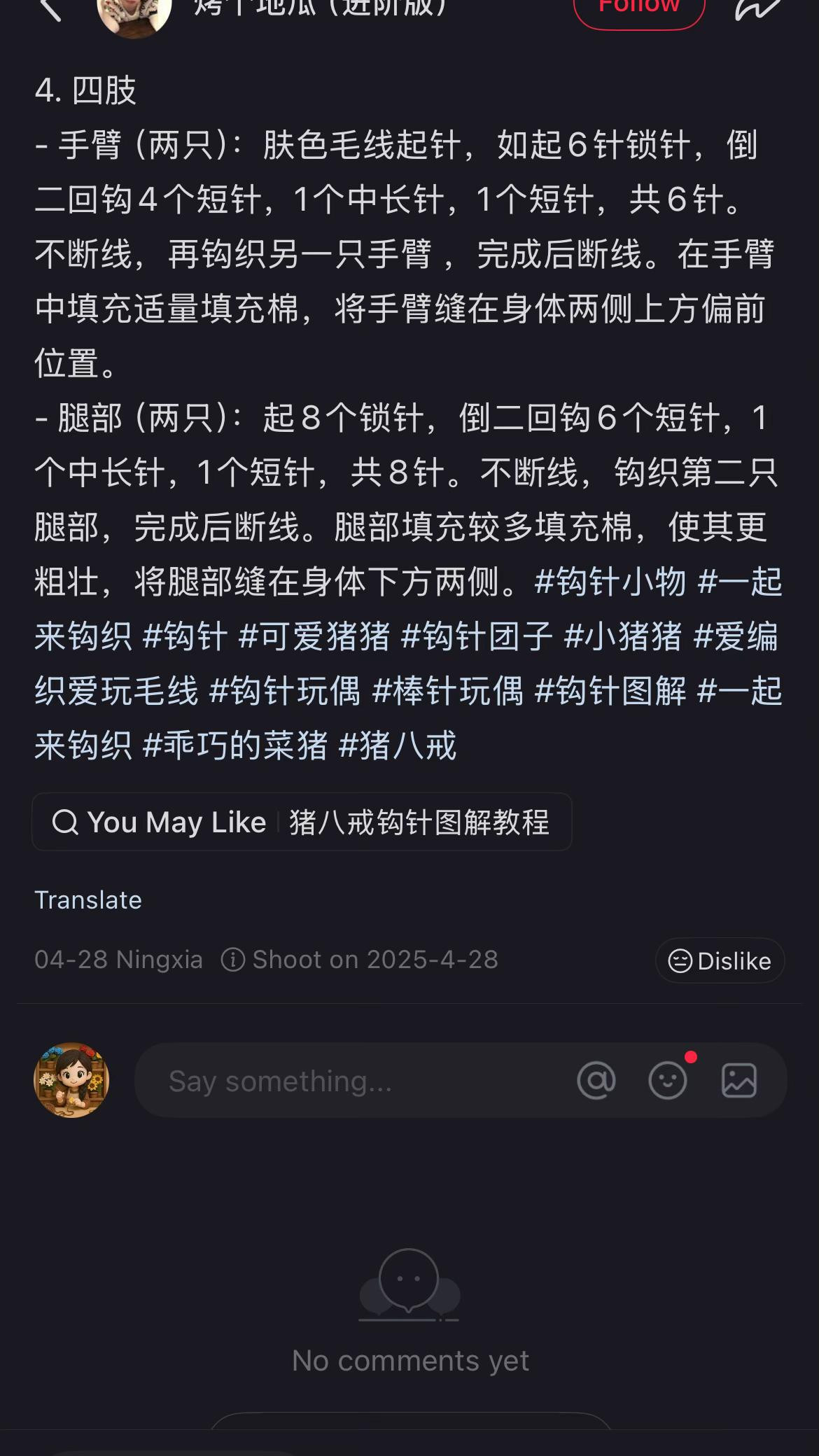Open hashtag #猪八戒
Viewport: 819px width, 1456px height.
coord(398,746)
